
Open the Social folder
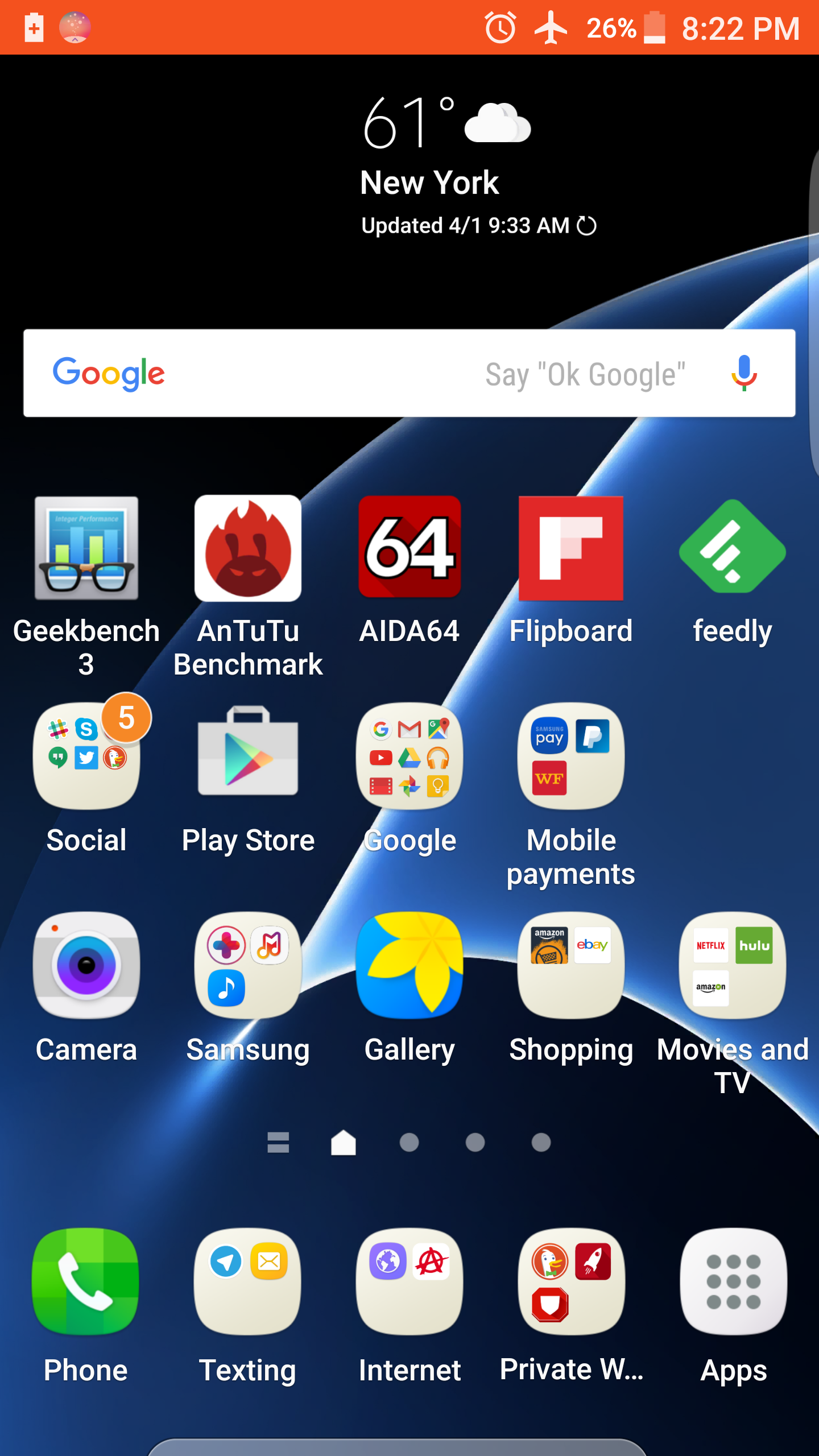(x=86, y=756)
